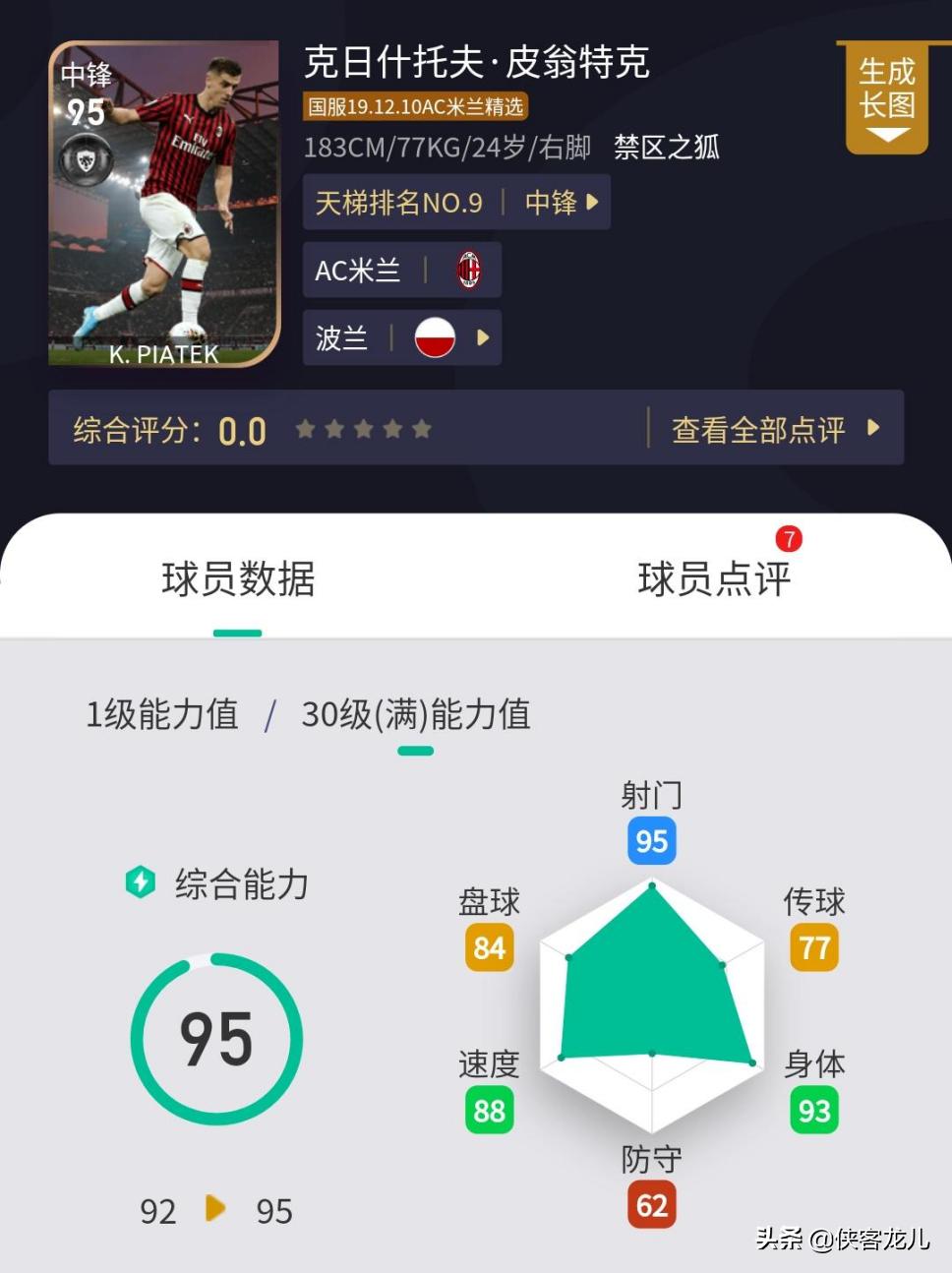Open the 球员数据 tab
The height and width of the screenshot is (1273, 952).
237,581
